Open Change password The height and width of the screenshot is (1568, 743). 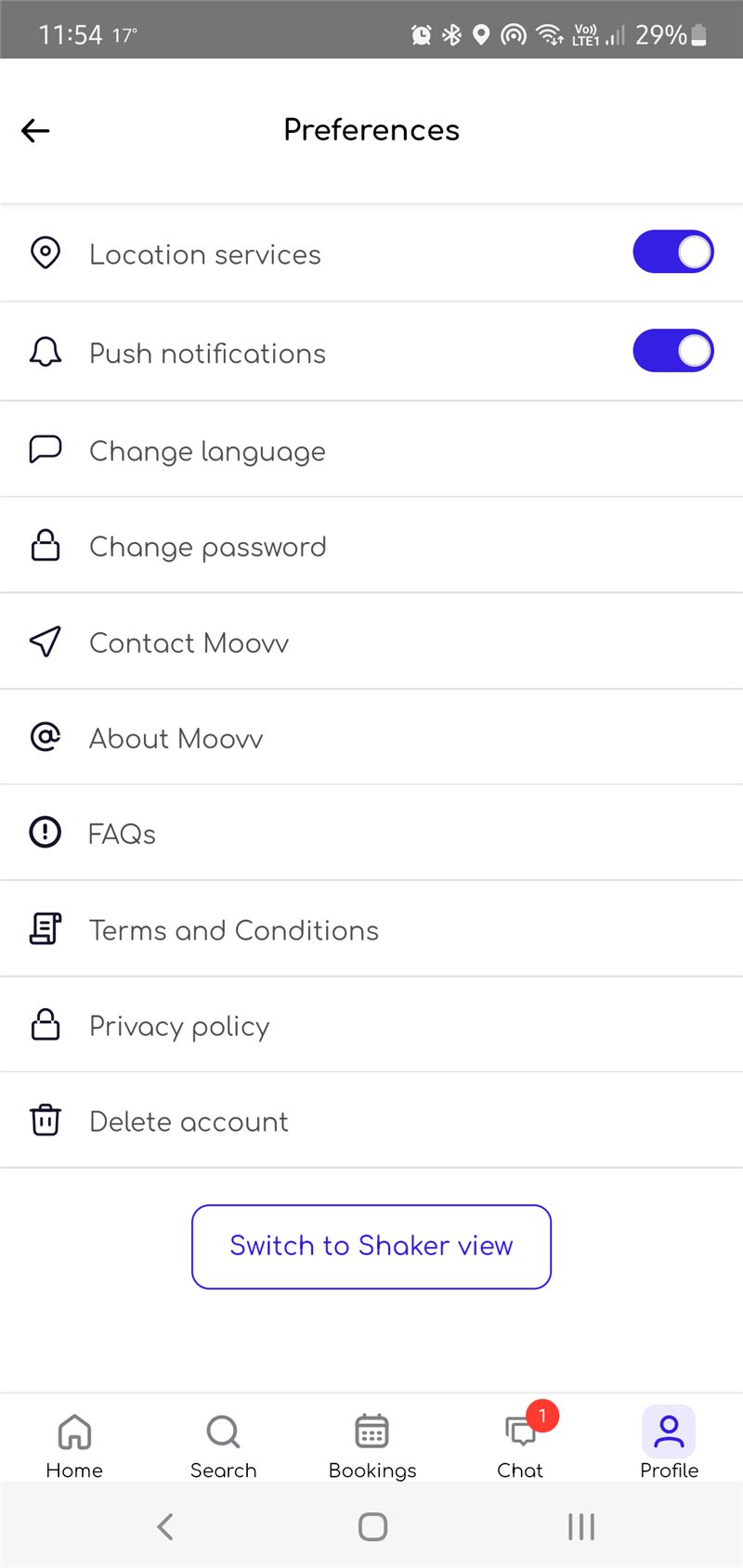371,546
